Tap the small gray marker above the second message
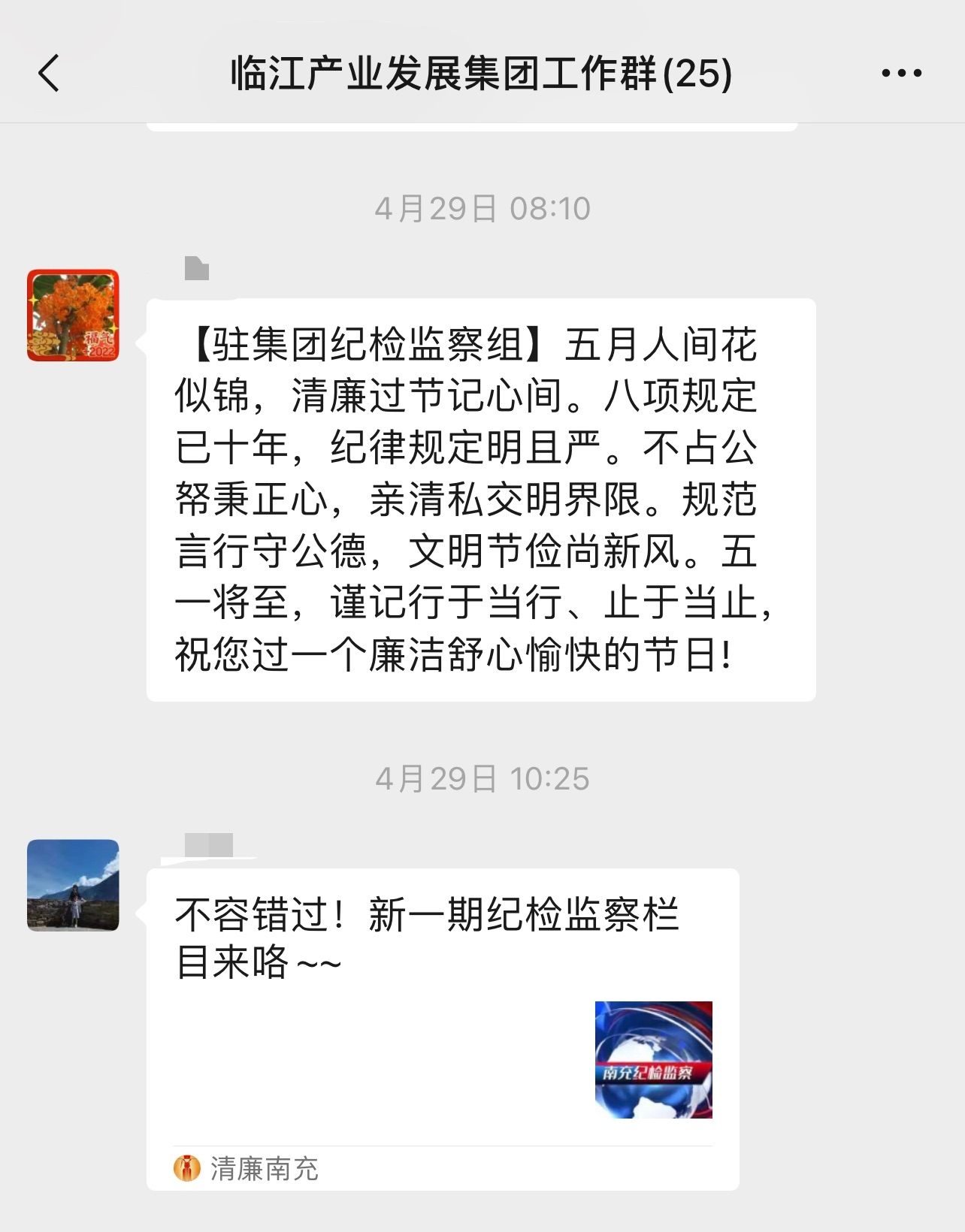The width and height of the screenshot is (965, 1232). point(209,847)
